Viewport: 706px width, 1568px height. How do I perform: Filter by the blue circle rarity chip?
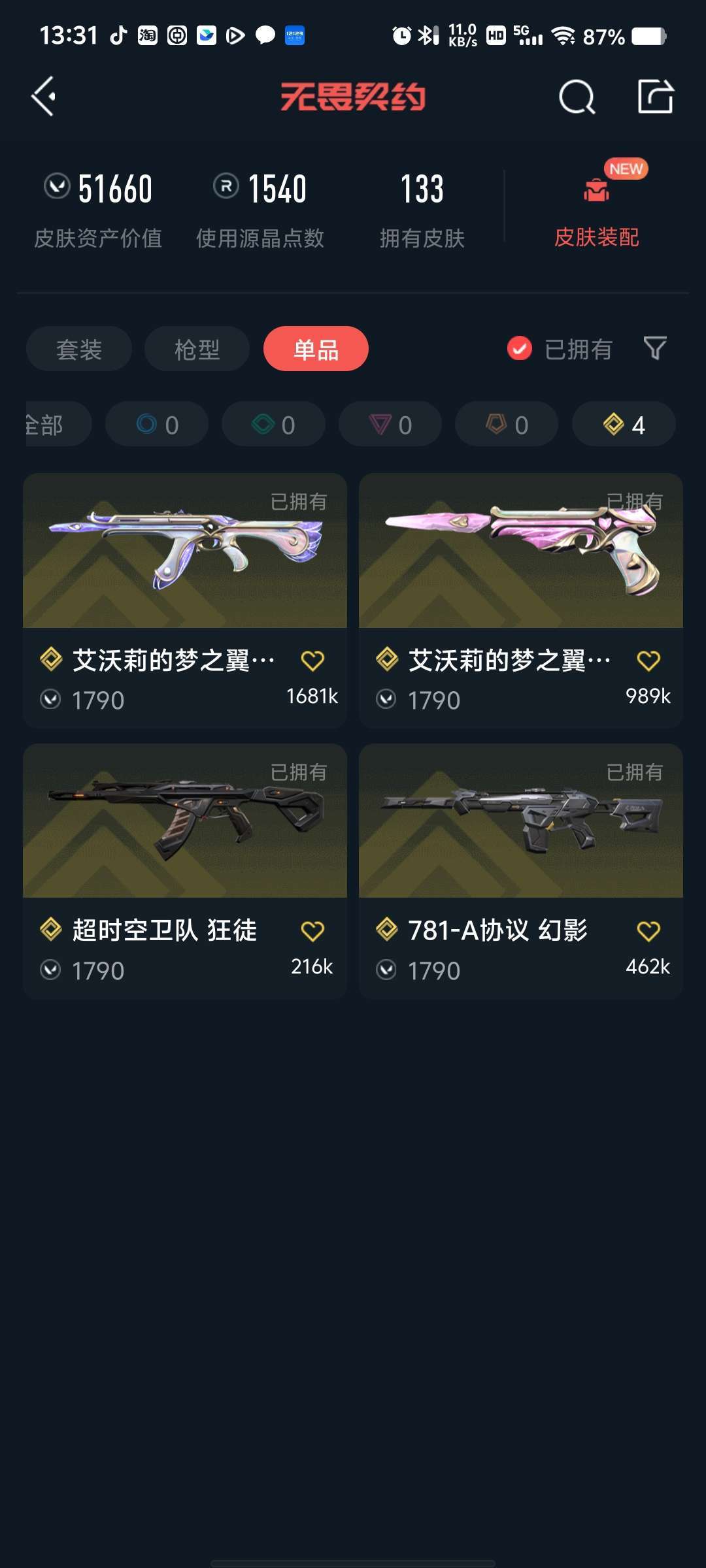point(157,425)
